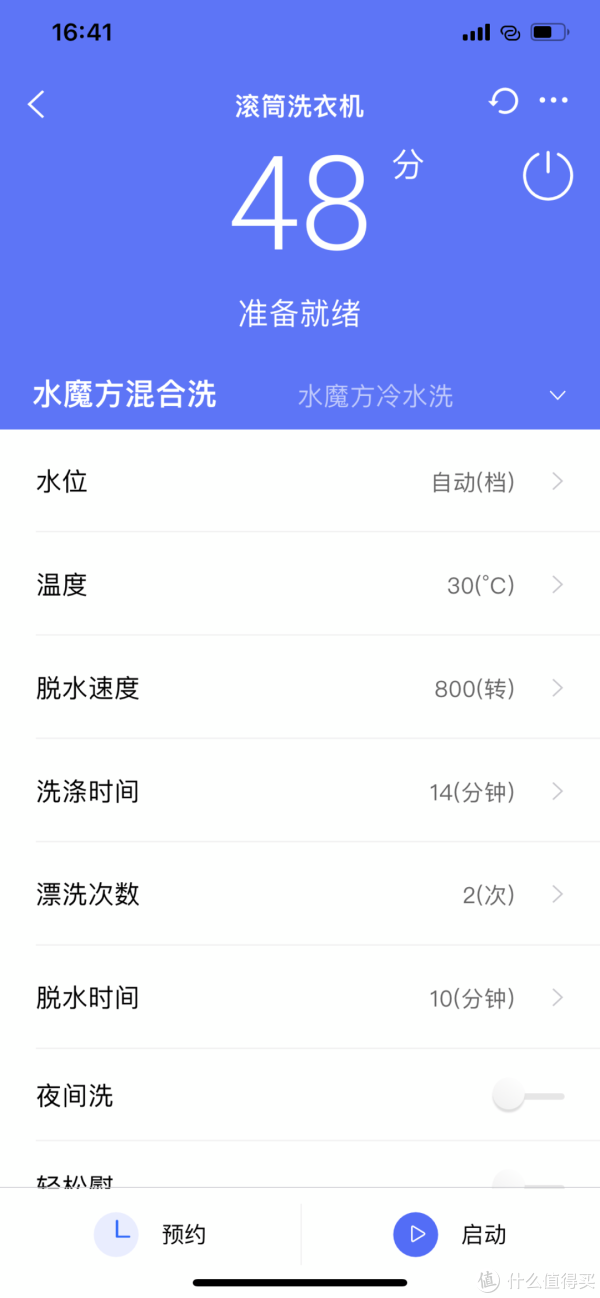This screenshot has height=1298, width=600.
Task: Toggle the 夜间洗 switch
Action: click(x=529, y=1096)
